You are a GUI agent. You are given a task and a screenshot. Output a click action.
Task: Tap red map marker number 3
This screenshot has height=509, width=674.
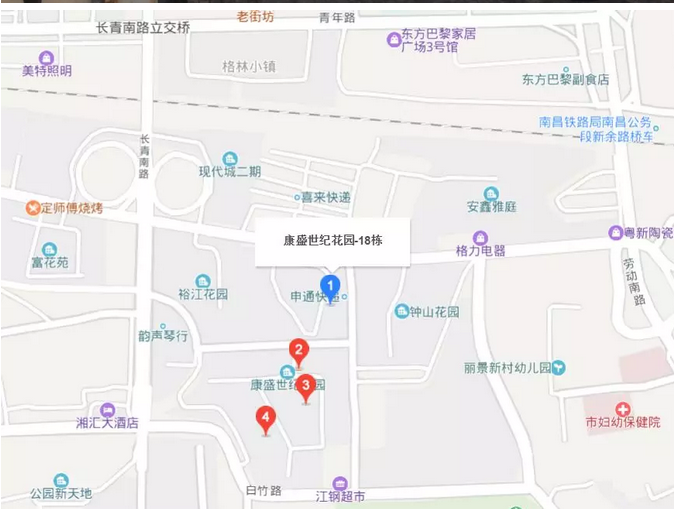[x=307, y=385]
